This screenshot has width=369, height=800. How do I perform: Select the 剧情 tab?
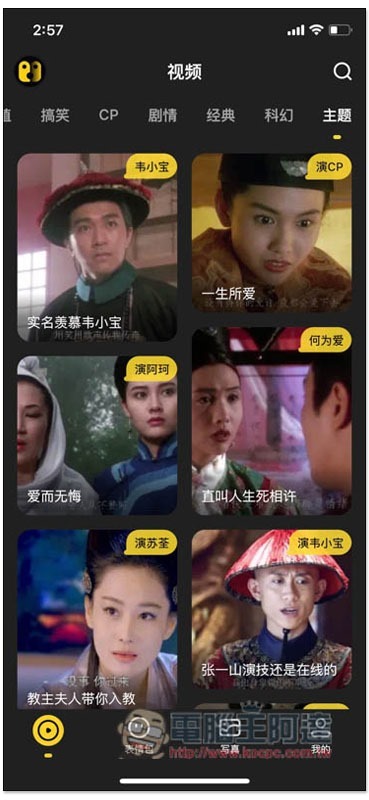click(162, 115)
